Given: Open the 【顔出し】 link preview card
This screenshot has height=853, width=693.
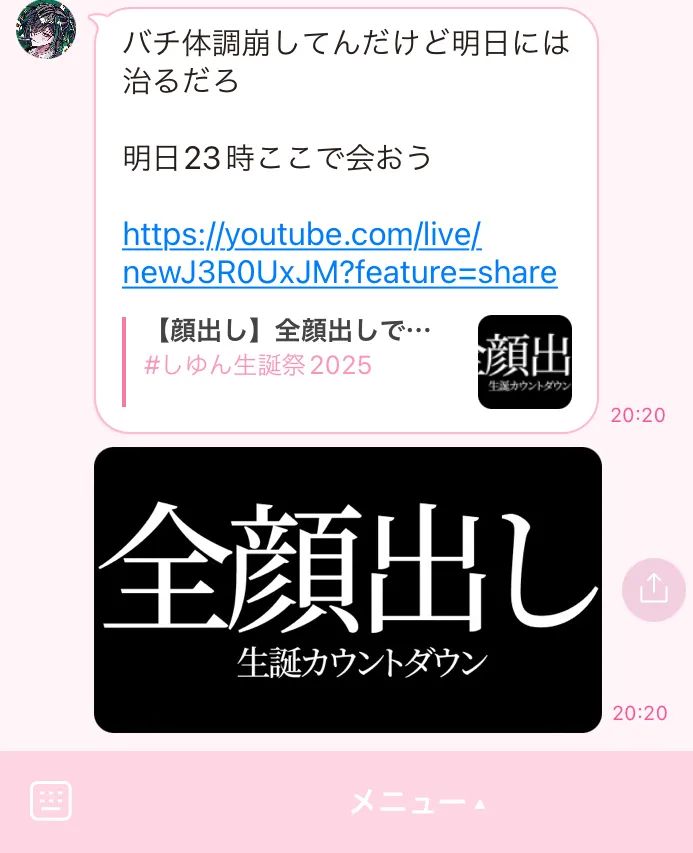Looking at the screenshot, I should tap(348, 362).
